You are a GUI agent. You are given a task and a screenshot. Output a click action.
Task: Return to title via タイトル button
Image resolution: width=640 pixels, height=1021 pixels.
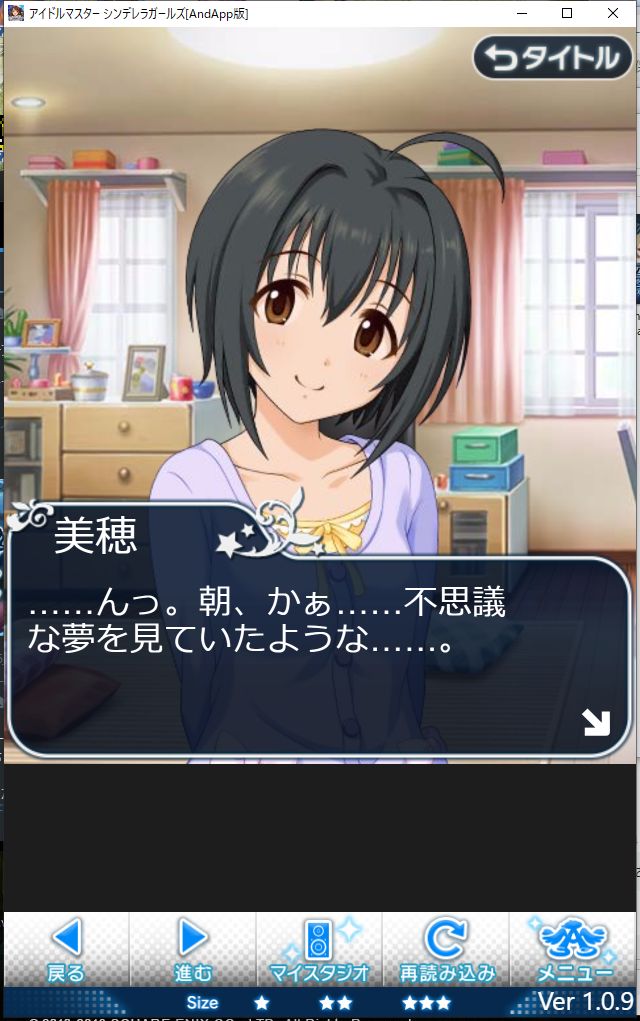coord(553,59)
